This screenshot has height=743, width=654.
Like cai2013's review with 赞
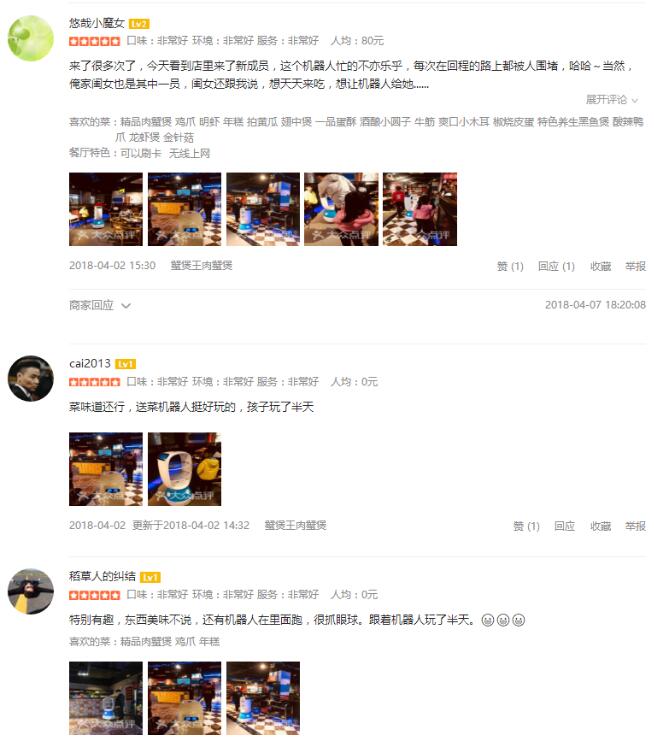pyautogui.click(x=526, y=526)
